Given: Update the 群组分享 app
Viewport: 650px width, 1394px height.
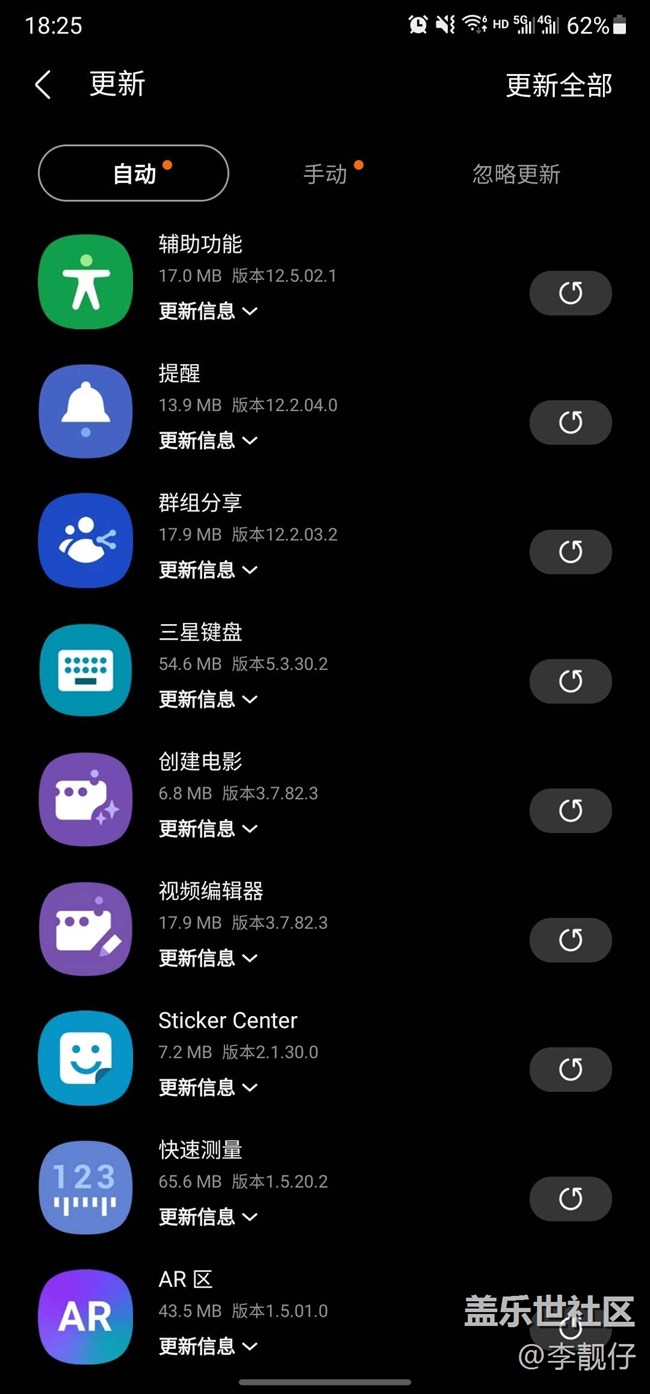Looking at the screenshot, I should click(570, 552).
